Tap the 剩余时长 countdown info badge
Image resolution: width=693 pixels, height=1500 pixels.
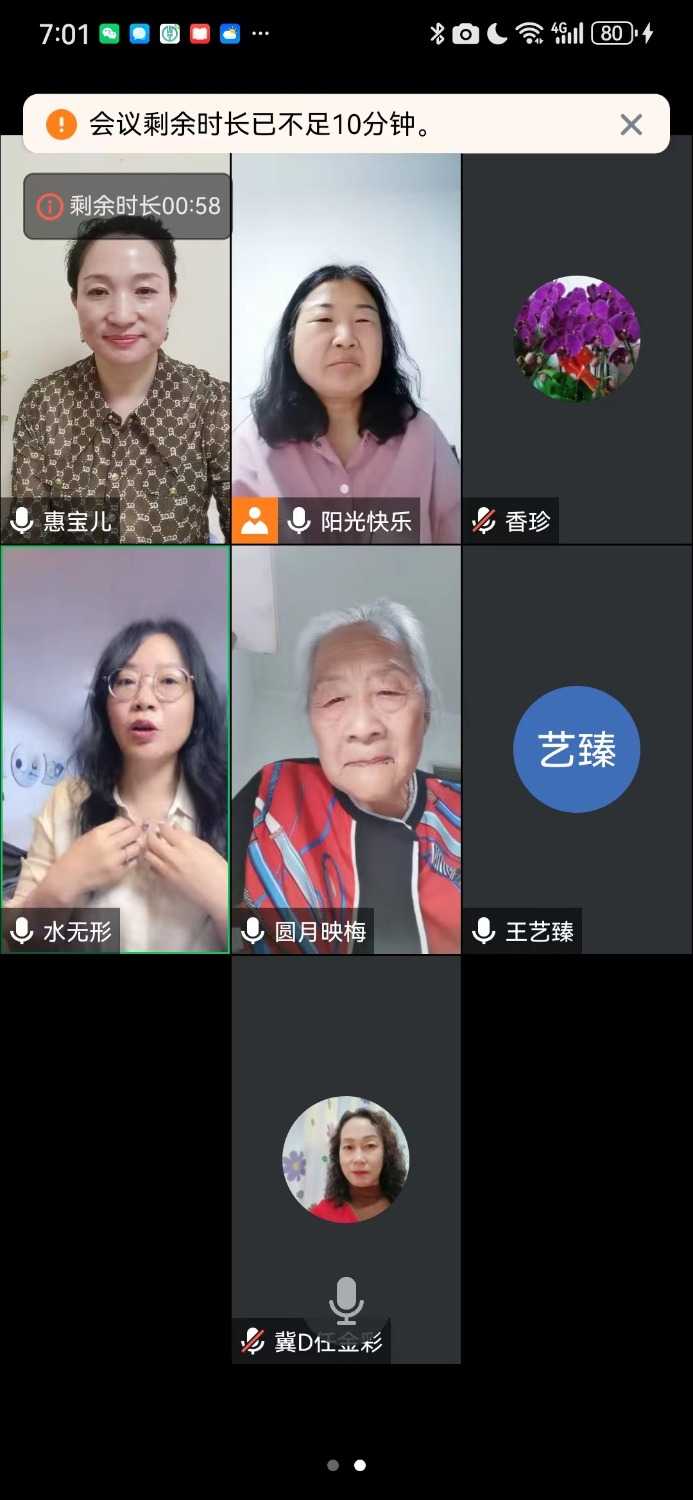point(128,206)
